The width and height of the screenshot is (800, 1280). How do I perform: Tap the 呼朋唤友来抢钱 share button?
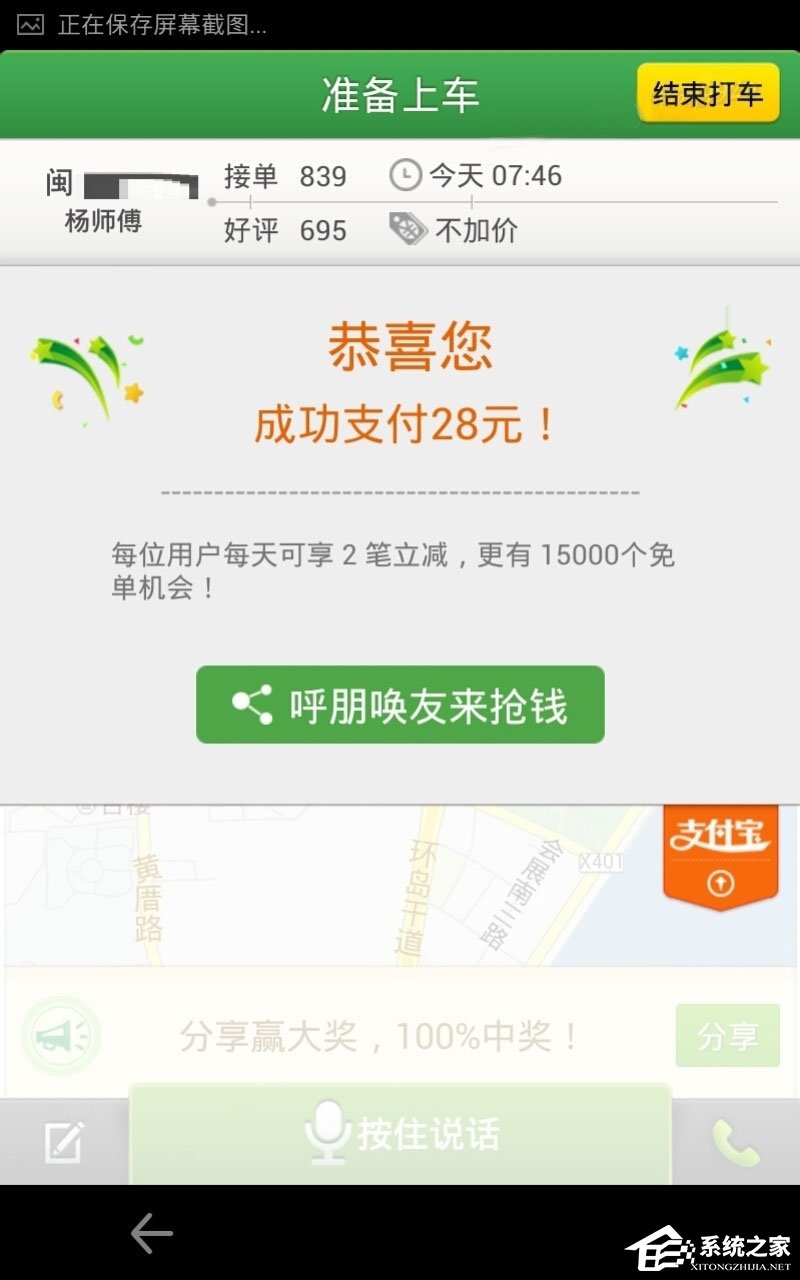pos(400,705)
